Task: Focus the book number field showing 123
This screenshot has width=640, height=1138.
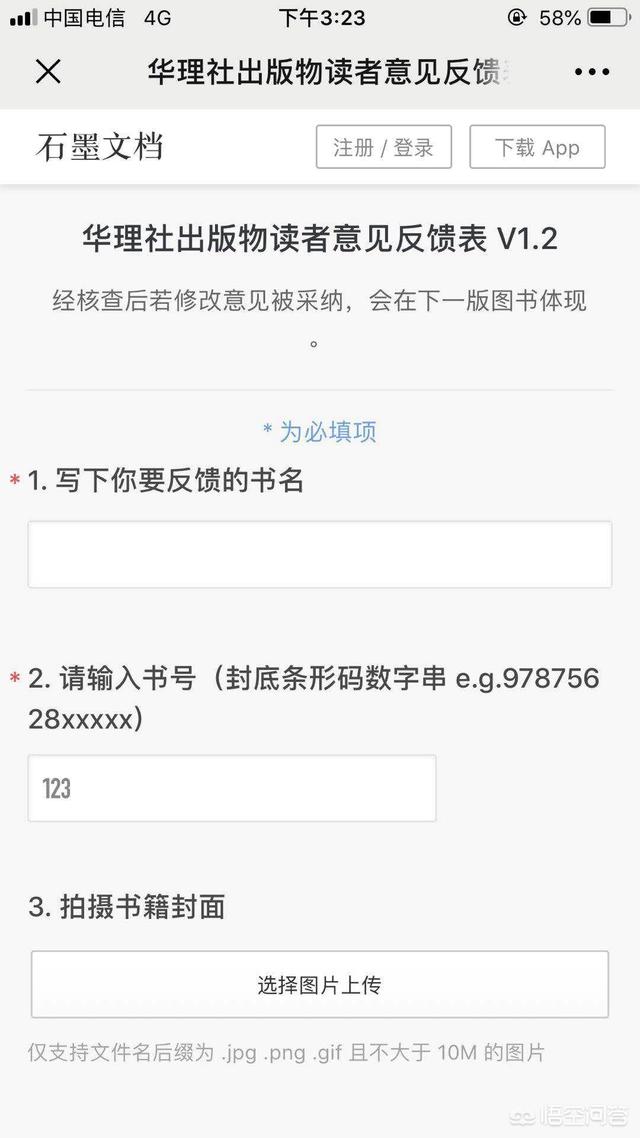Action: point(232,788)
